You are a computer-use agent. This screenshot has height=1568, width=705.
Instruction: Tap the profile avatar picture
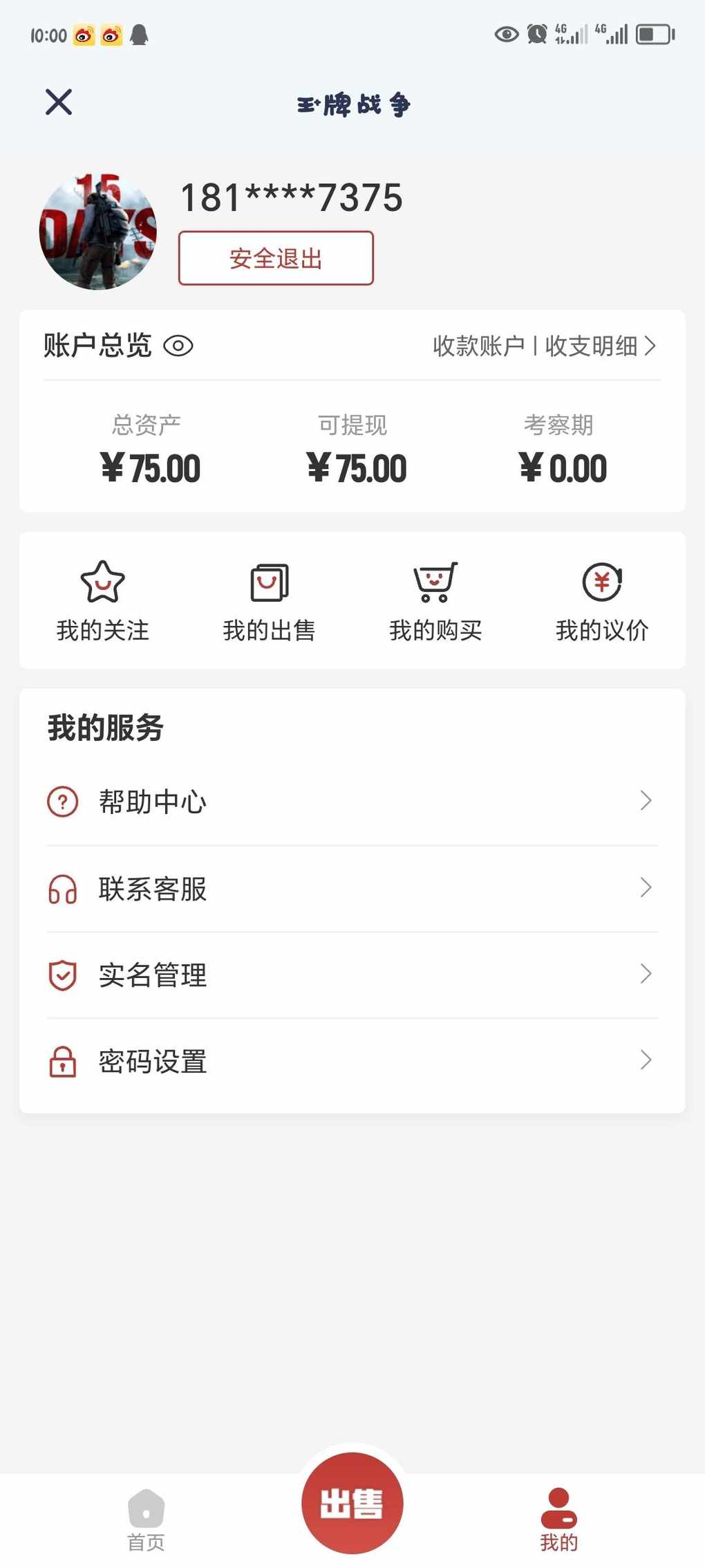click(x=98, y=232)
